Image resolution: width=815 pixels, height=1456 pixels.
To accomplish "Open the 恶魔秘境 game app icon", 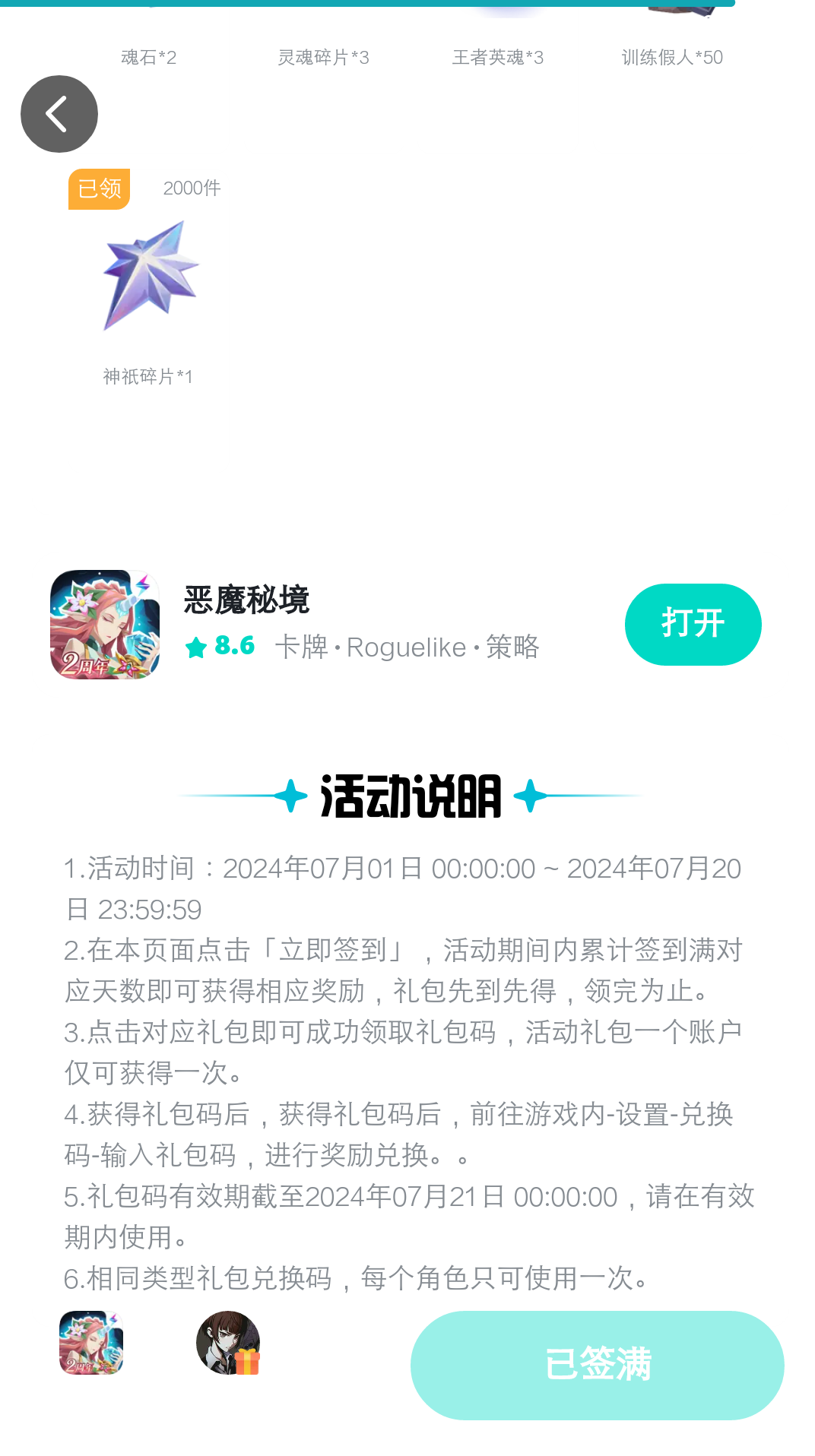I will pos(104,625).
